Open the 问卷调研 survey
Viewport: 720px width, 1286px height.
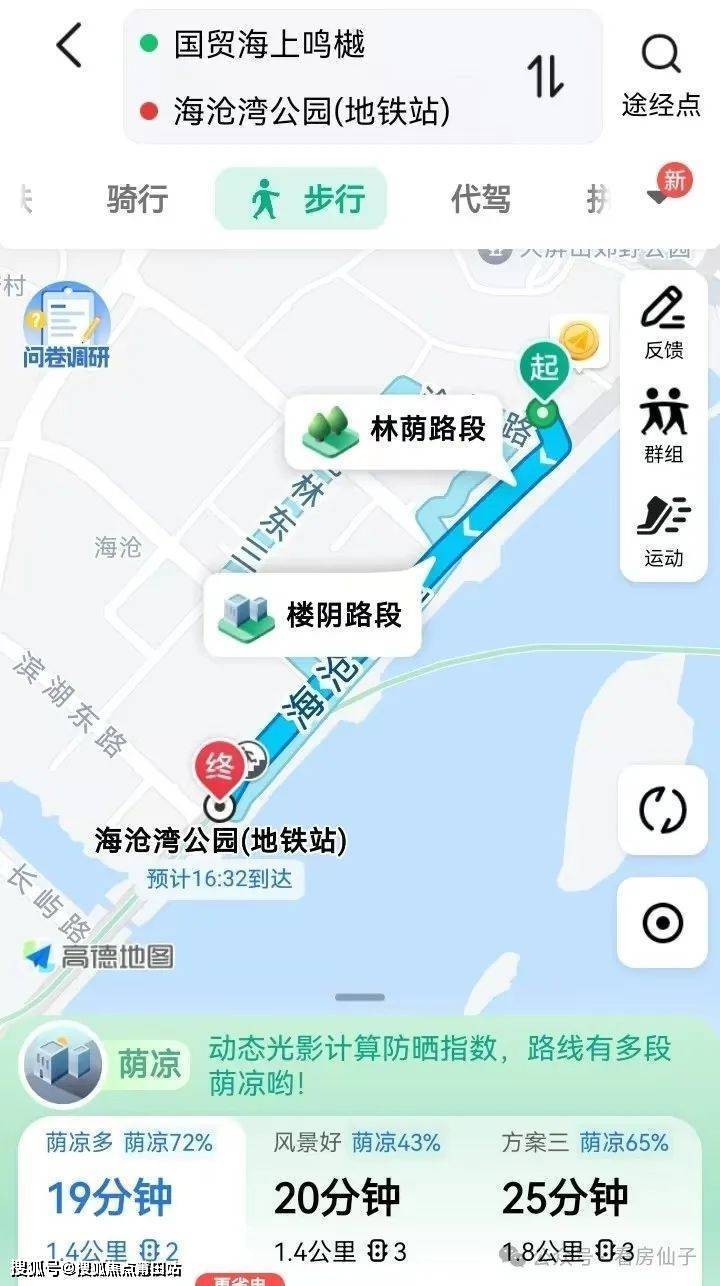[x=66, y=327]
